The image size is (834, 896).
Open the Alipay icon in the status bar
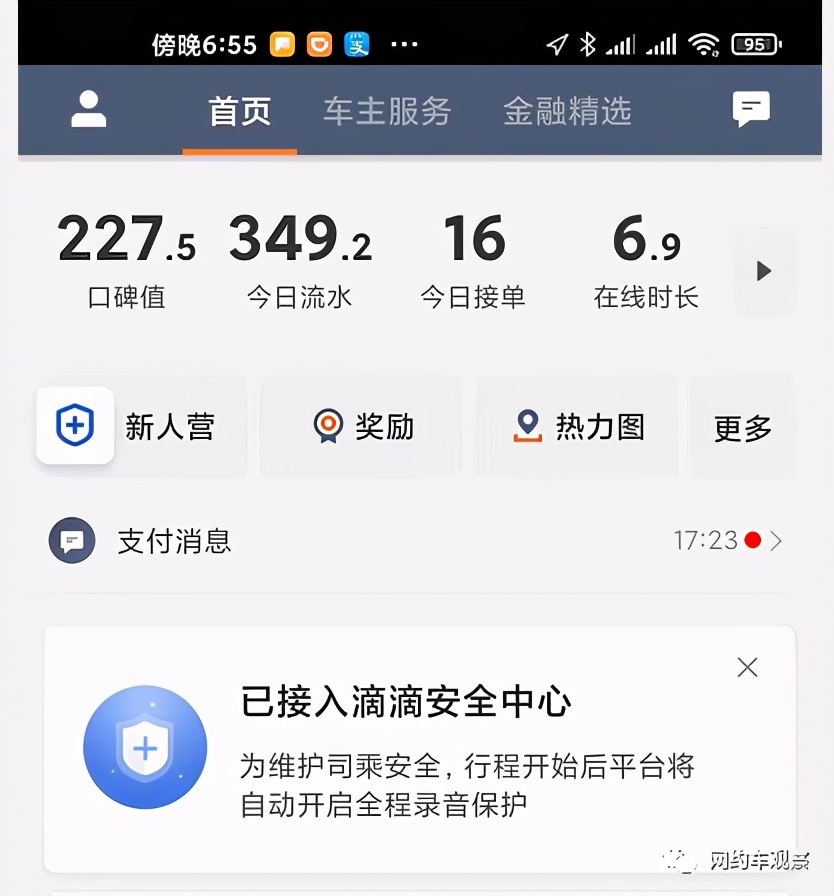[x=357, y=44]
